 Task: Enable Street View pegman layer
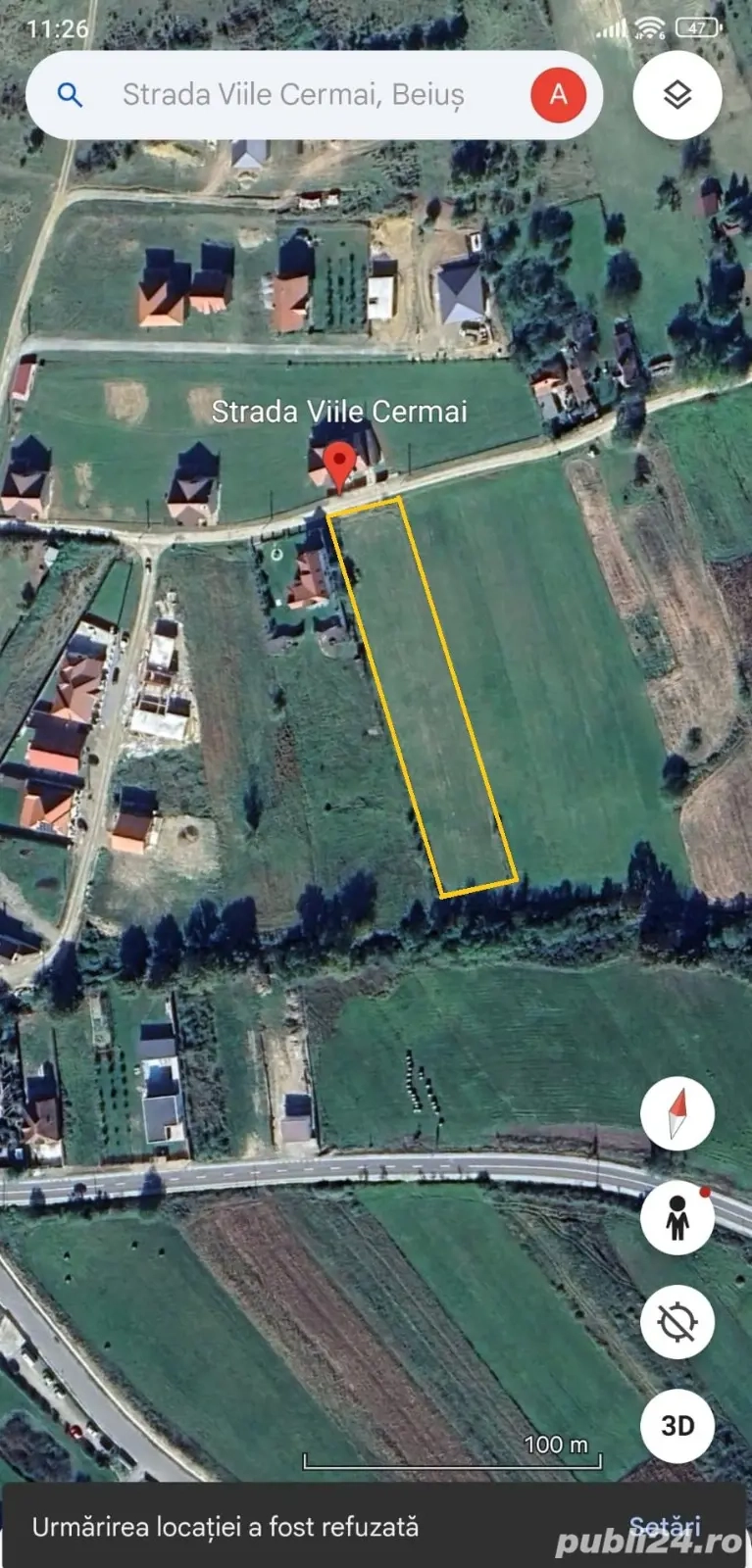coord(677,1218)
